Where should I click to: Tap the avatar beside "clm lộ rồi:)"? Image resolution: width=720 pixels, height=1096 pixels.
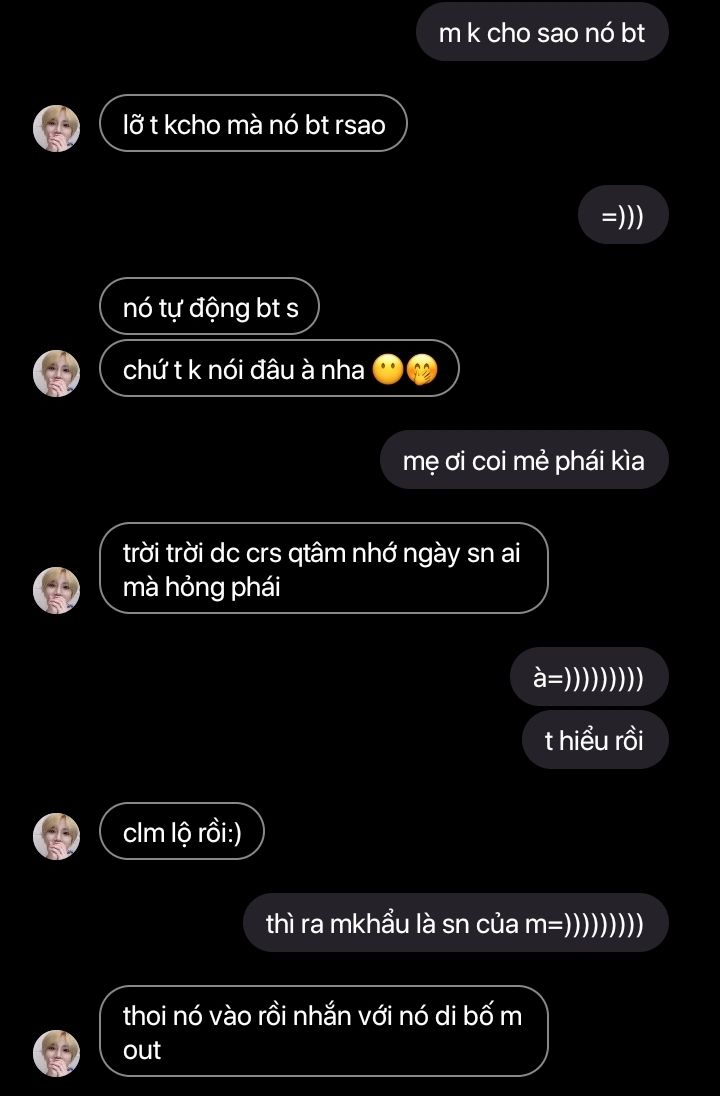click(x=56, y=836)
